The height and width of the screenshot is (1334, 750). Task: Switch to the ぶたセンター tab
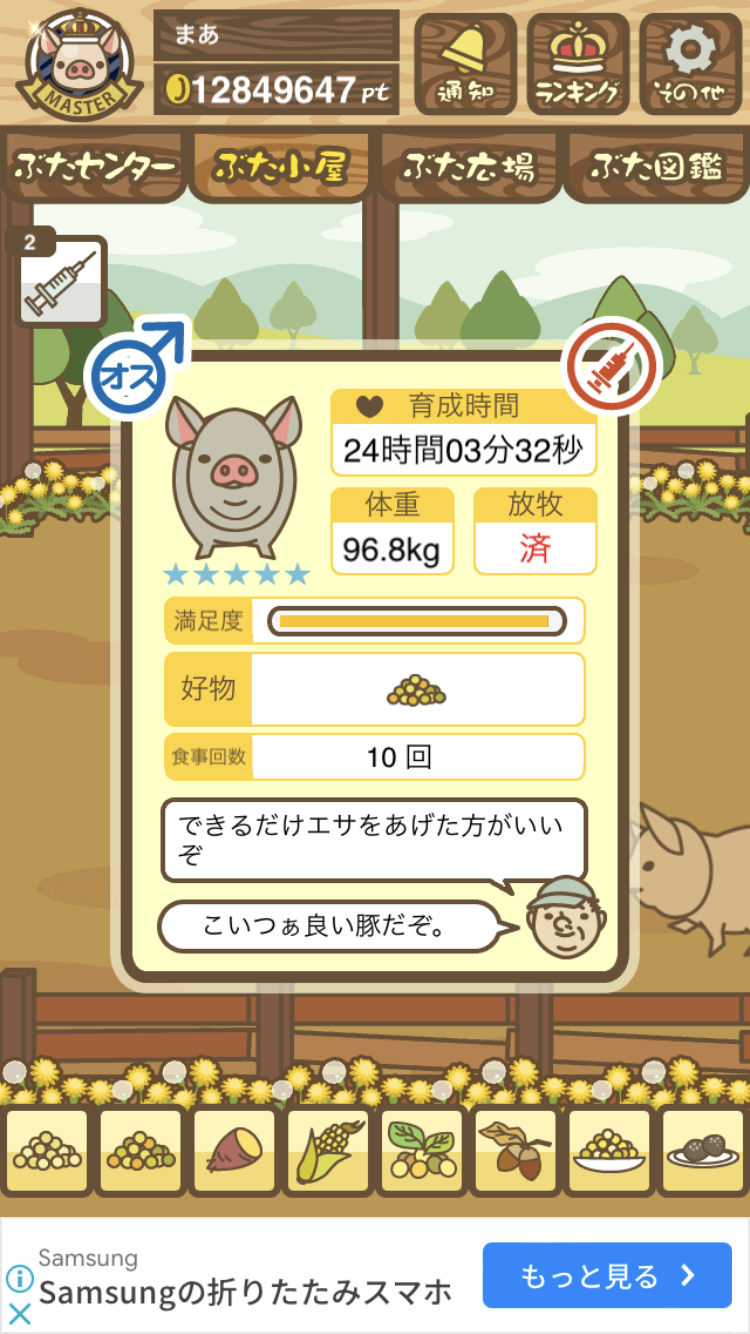95,168
